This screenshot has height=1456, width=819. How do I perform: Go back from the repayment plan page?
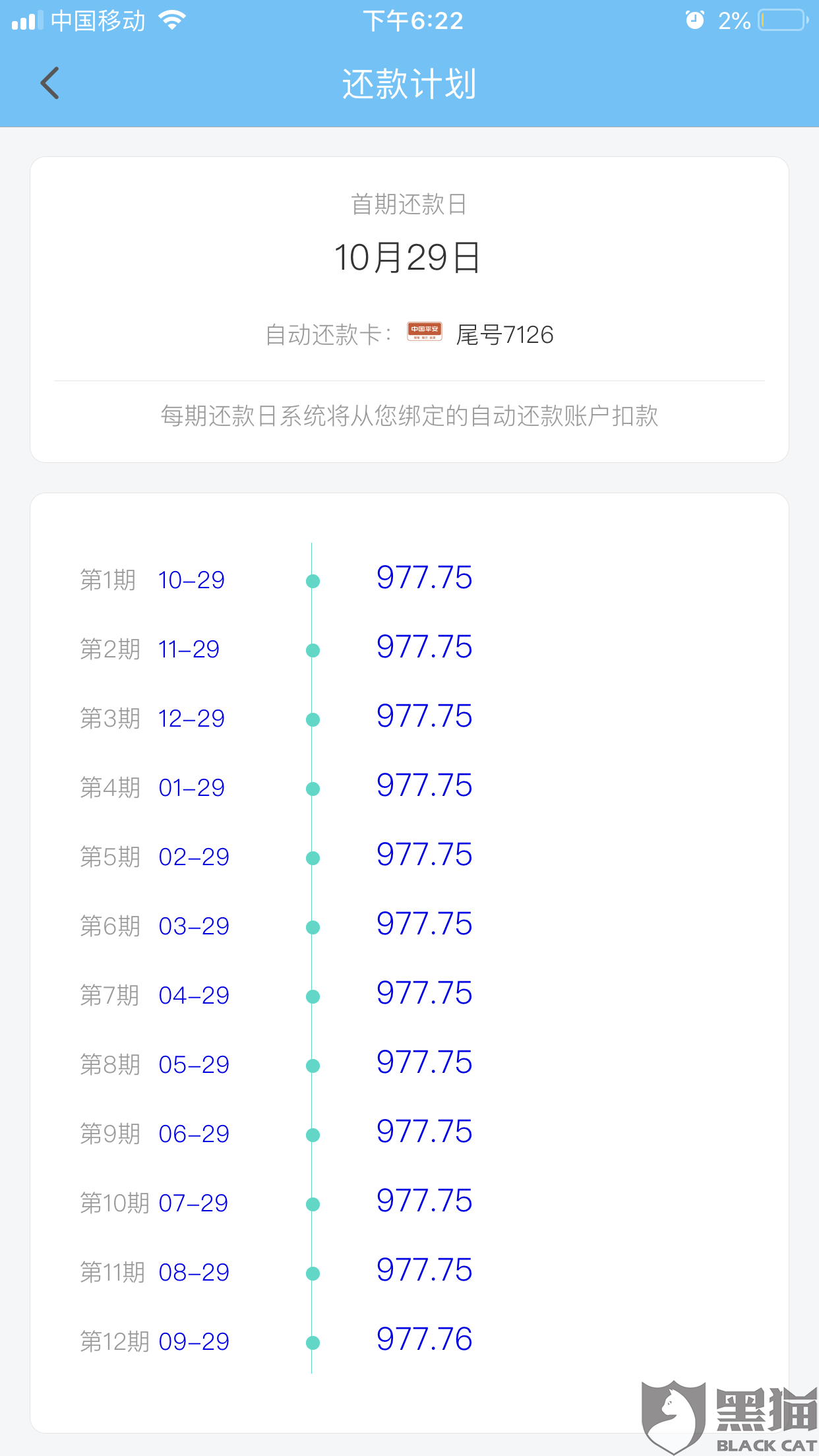click(50, 83)
